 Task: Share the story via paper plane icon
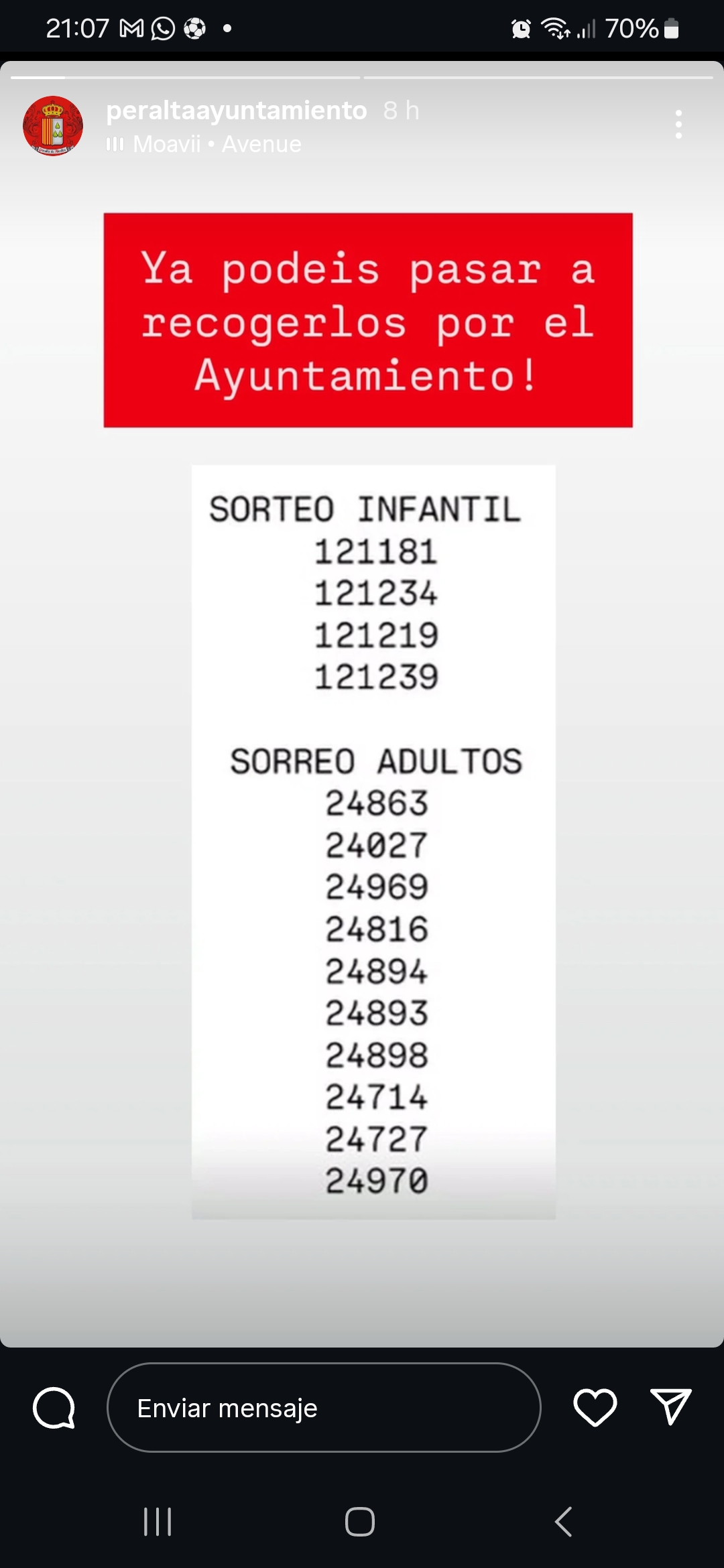[x=670, y=1406]
